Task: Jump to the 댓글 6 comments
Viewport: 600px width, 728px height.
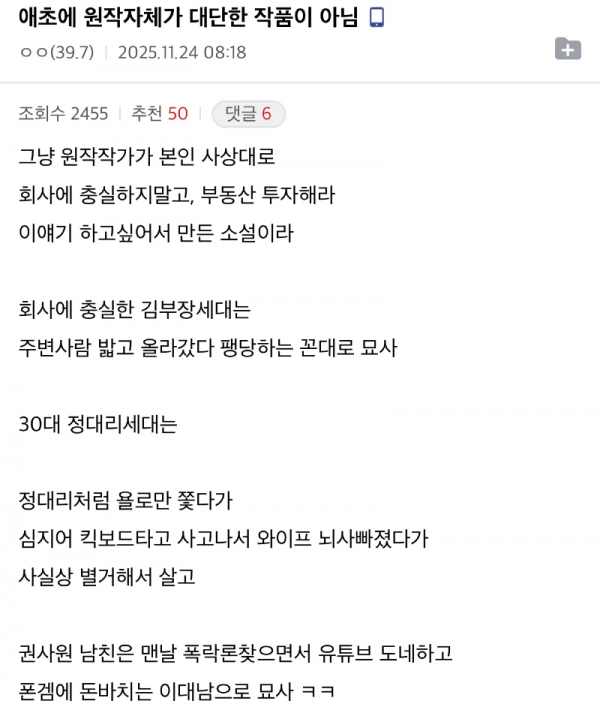Action: [248, 114]
